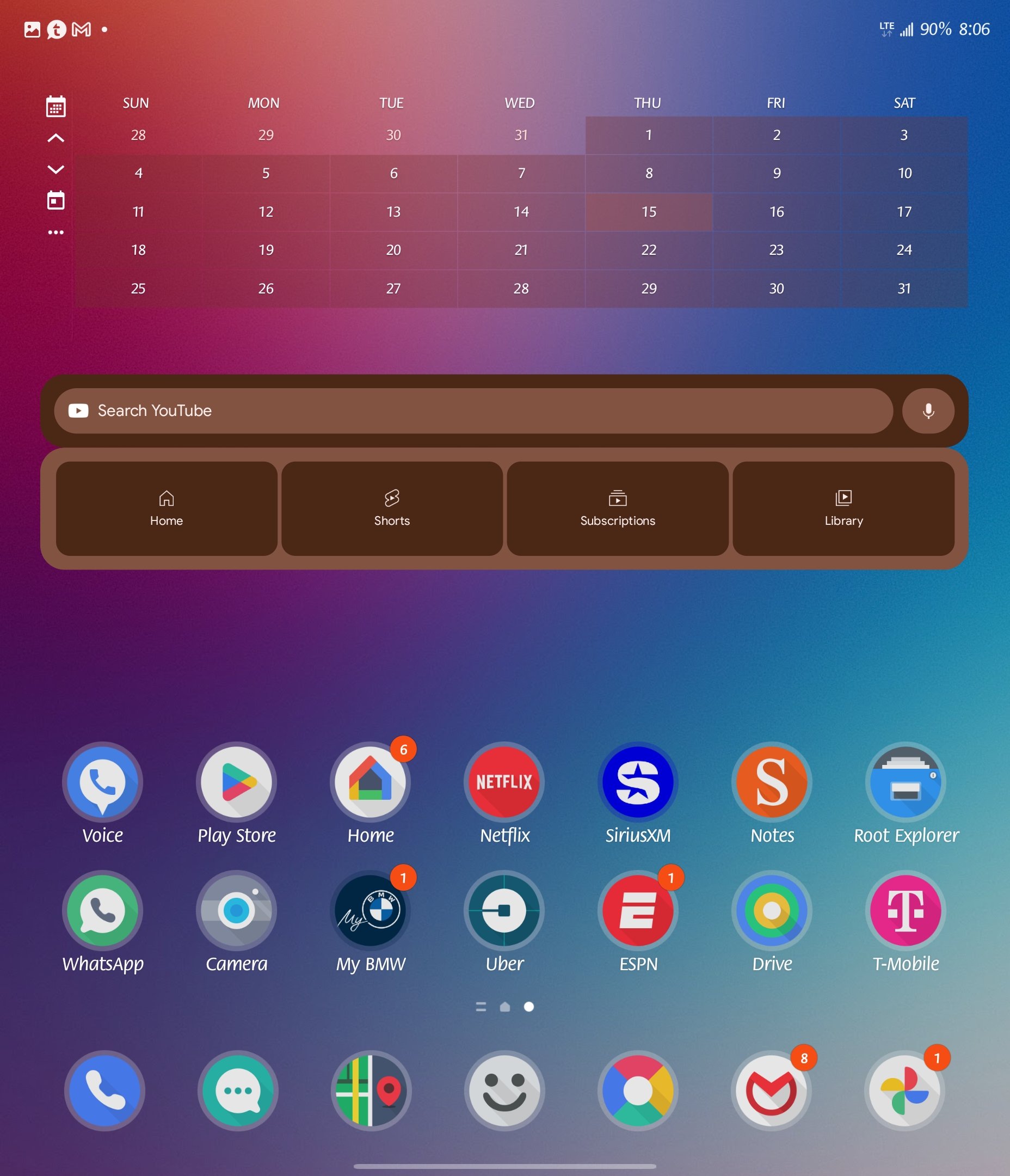The width and height of the screenshot is (1010, 1176).
Task: Open YouTube Shorts from the widget
Action: 391,508
